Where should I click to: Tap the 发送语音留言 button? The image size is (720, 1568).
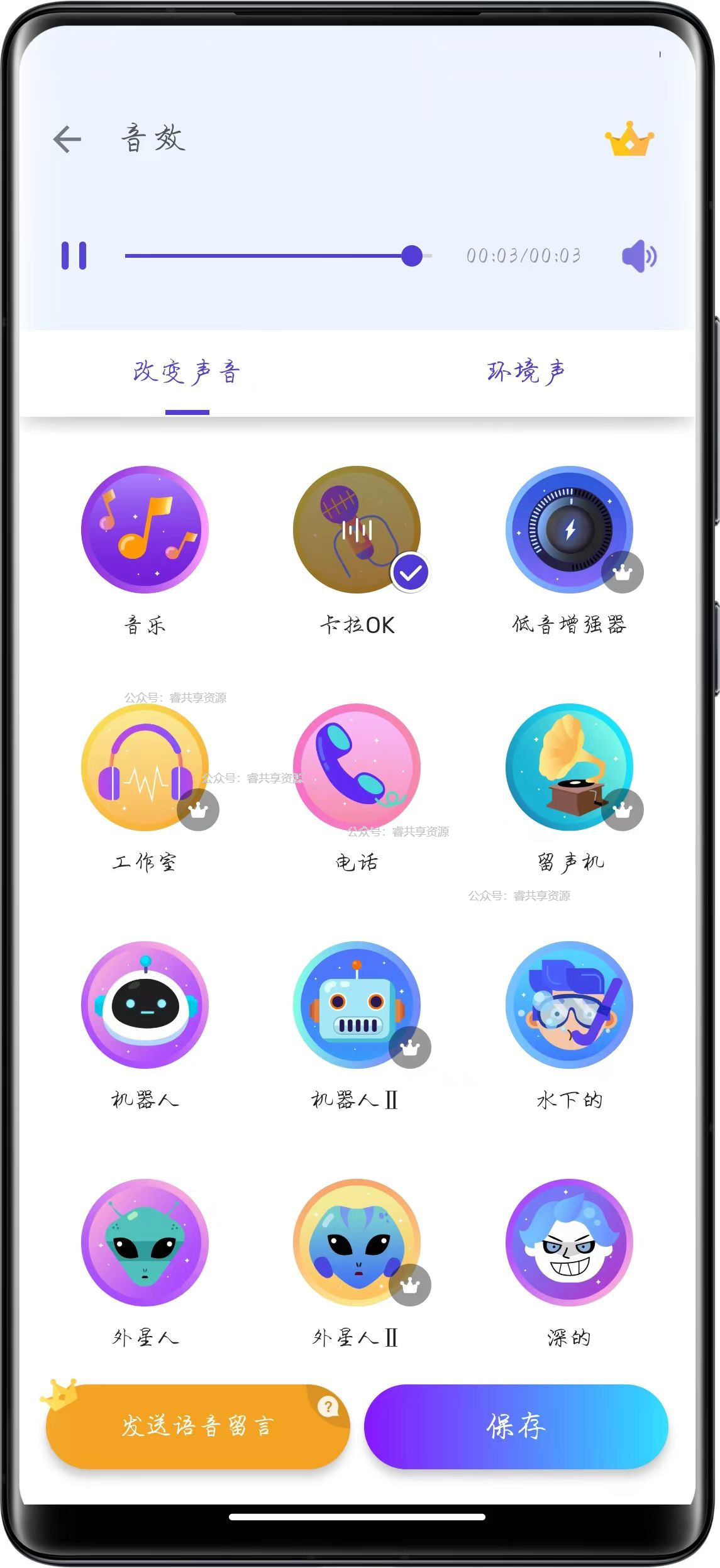(x=197, y=1426)
